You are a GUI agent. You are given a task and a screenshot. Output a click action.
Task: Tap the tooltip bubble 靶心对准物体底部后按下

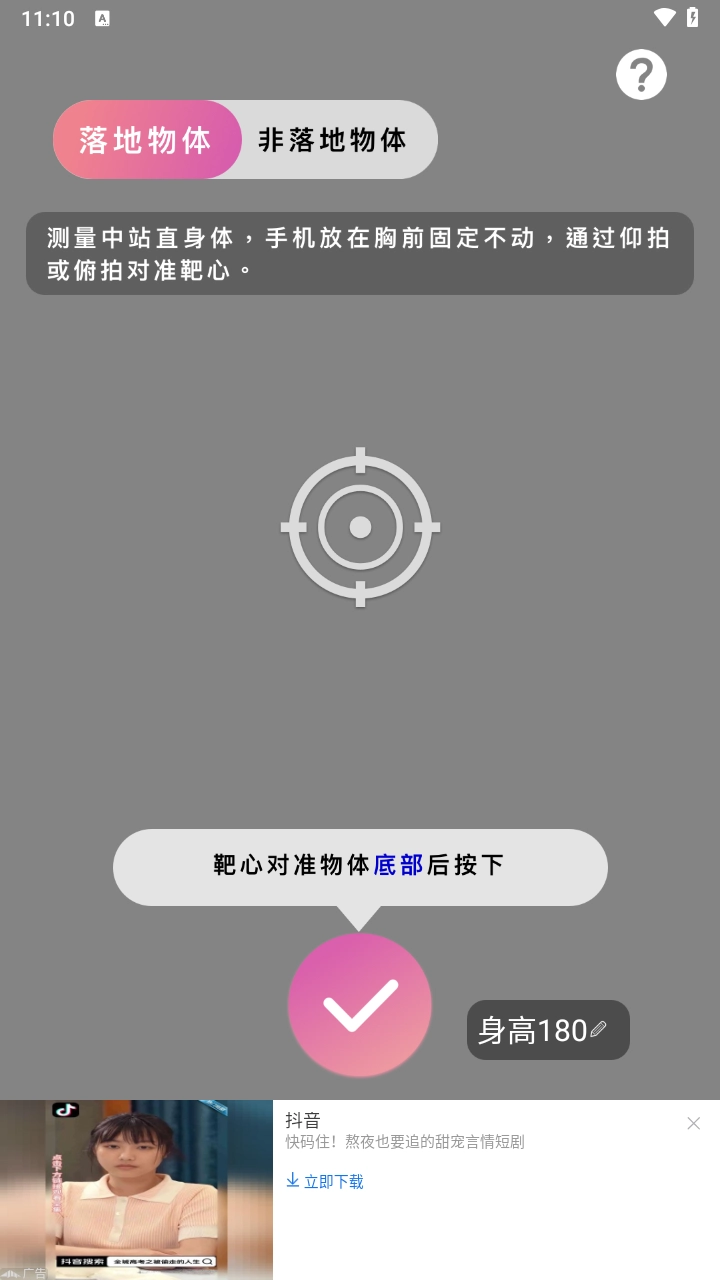click(x=360, y=866)
